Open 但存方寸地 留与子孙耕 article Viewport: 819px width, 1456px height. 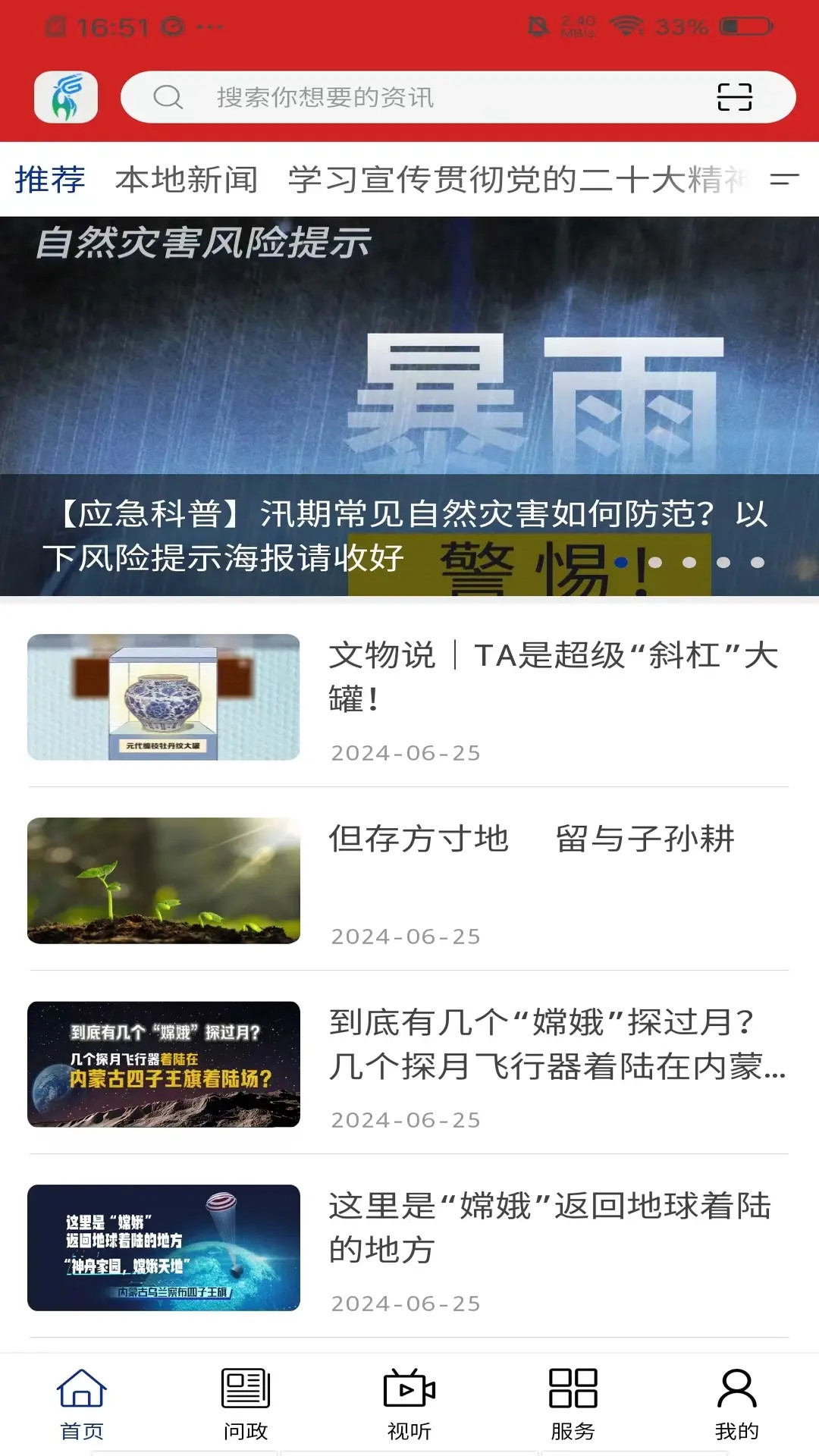coord(531,839)
